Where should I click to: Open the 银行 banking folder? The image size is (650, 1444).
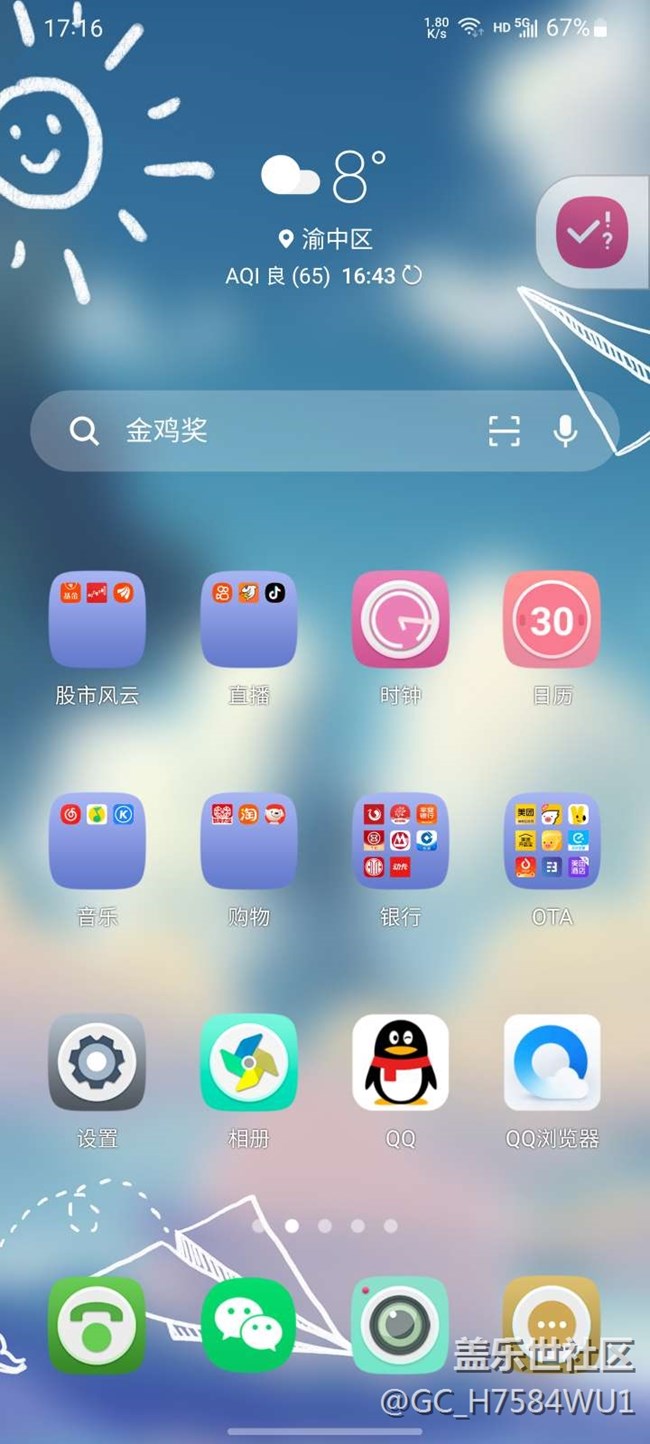point(400,842)
